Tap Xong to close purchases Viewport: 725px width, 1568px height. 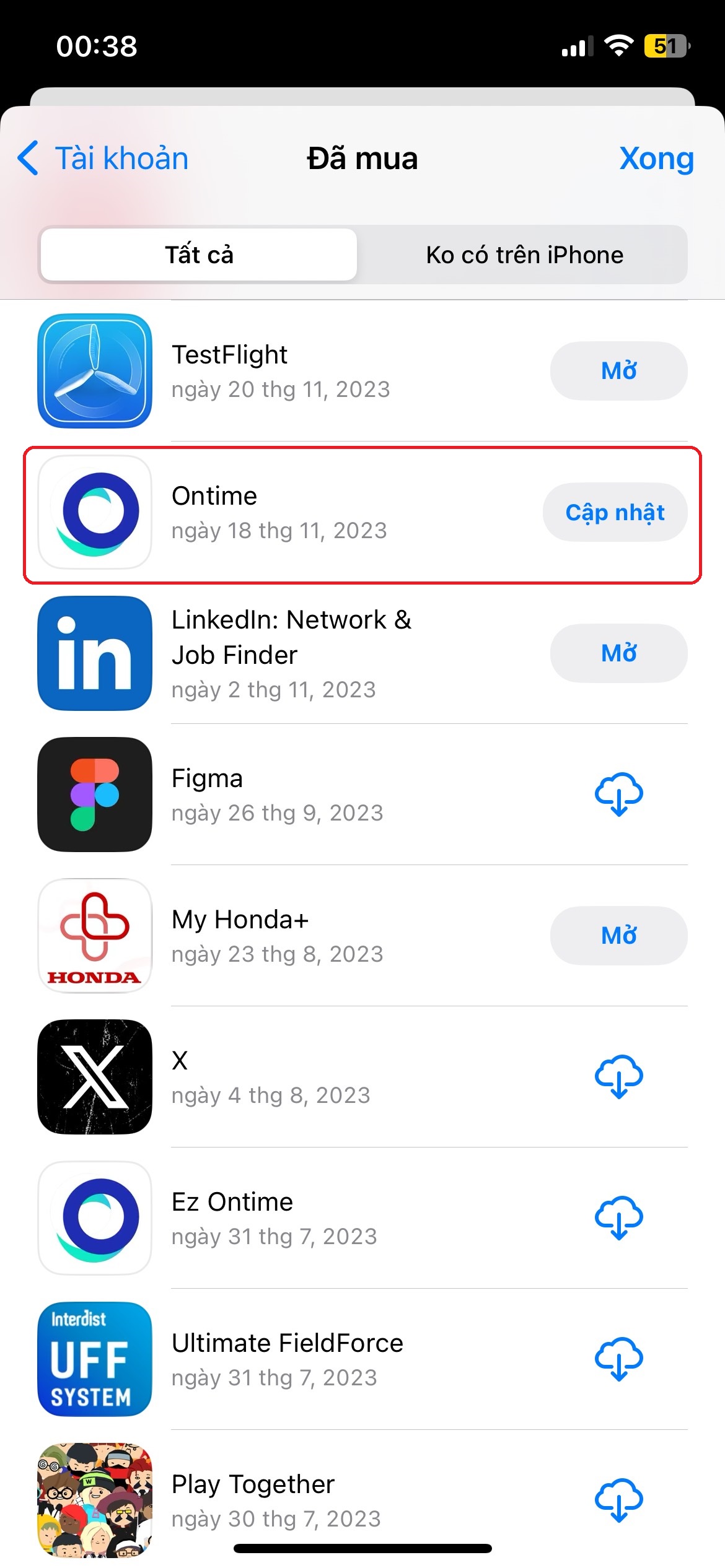656,159
